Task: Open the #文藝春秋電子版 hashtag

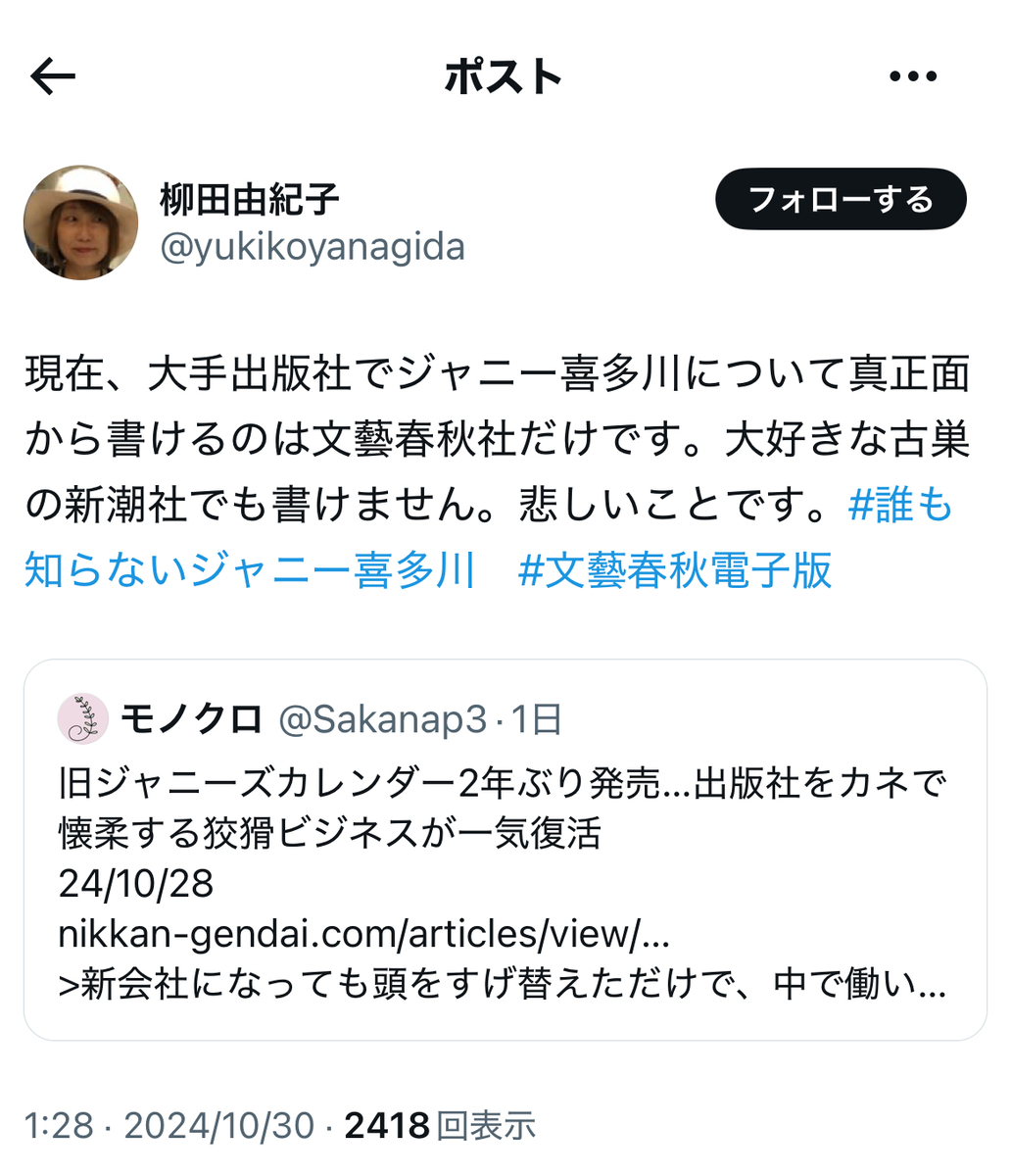Action: click(x=674, y=570)
